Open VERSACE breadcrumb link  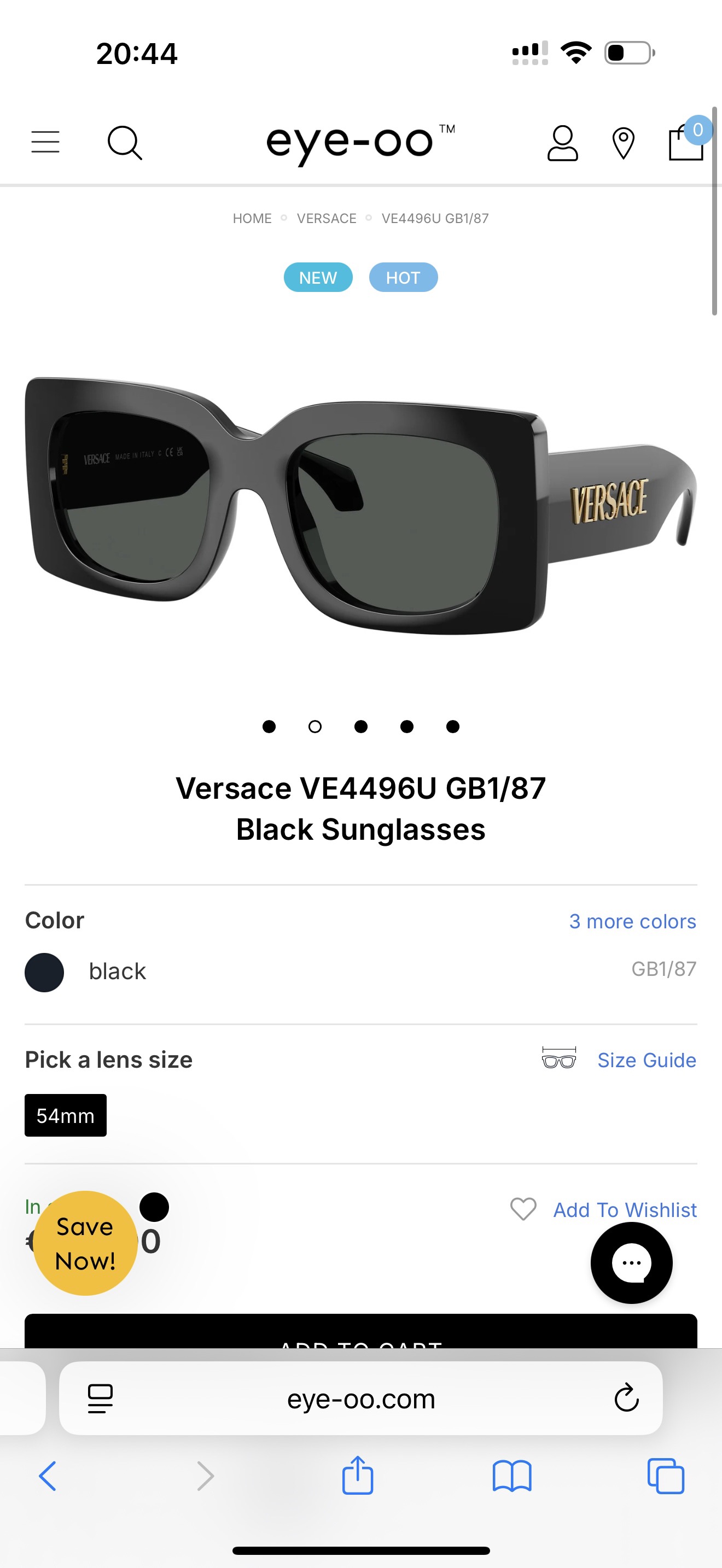[x=327, y=219]
